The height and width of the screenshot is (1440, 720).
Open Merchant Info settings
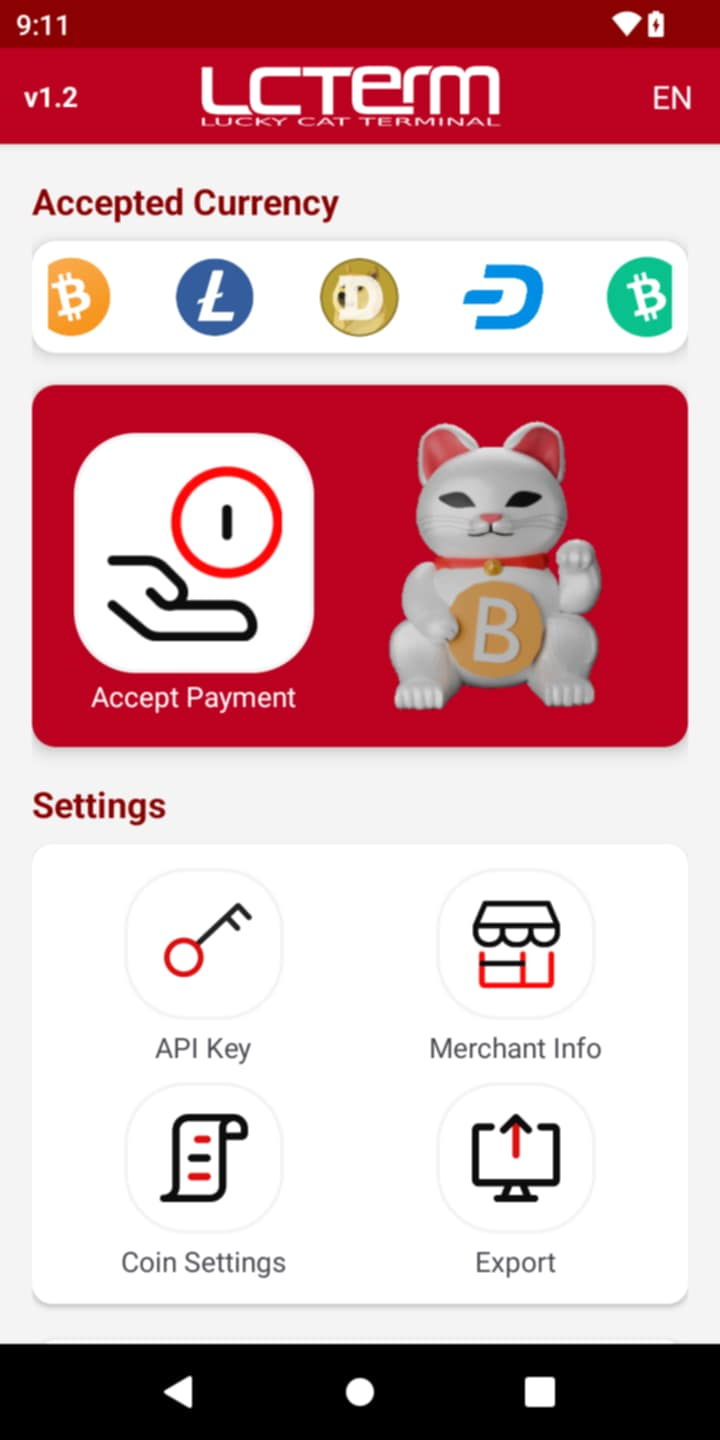(x=515, y=944)
